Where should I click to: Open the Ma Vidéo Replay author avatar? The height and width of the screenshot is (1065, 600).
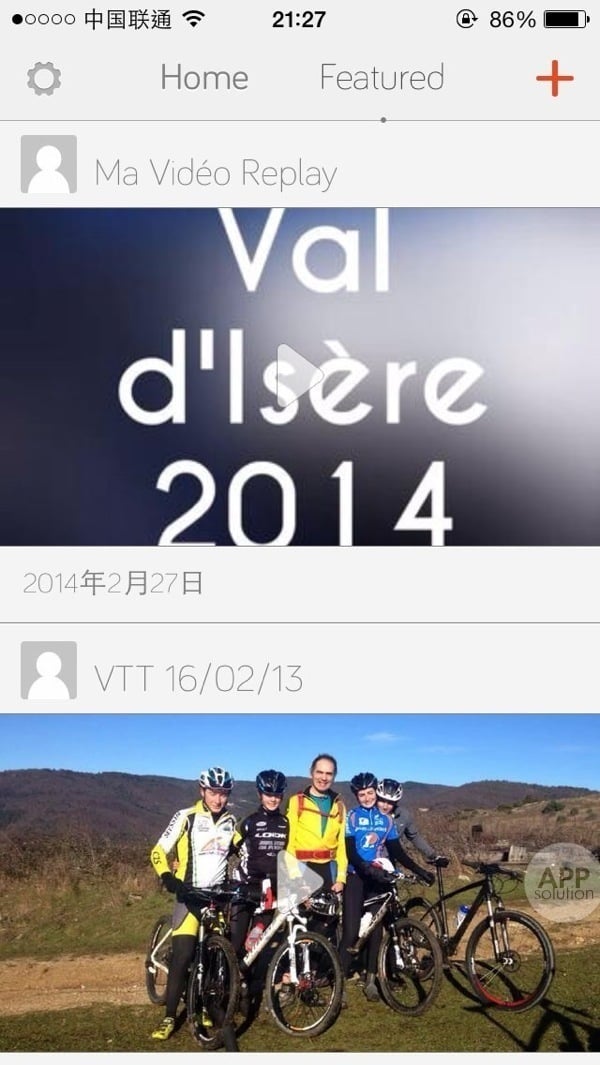[x=49, y=164]
